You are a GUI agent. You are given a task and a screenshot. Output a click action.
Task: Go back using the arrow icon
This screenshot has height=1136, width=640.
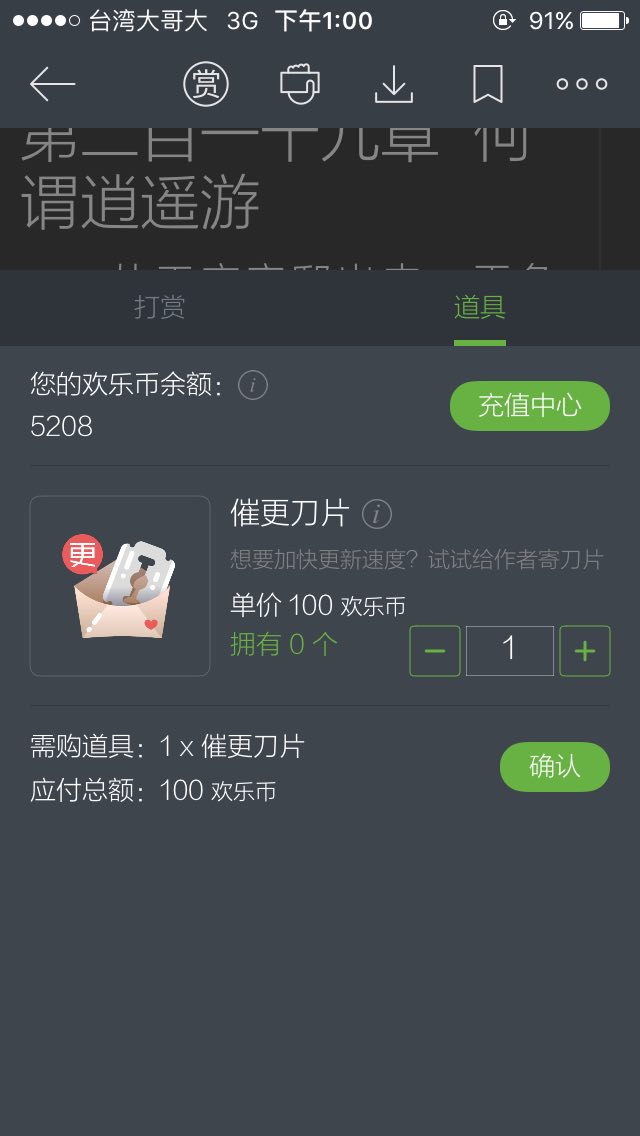coord(52,85)
